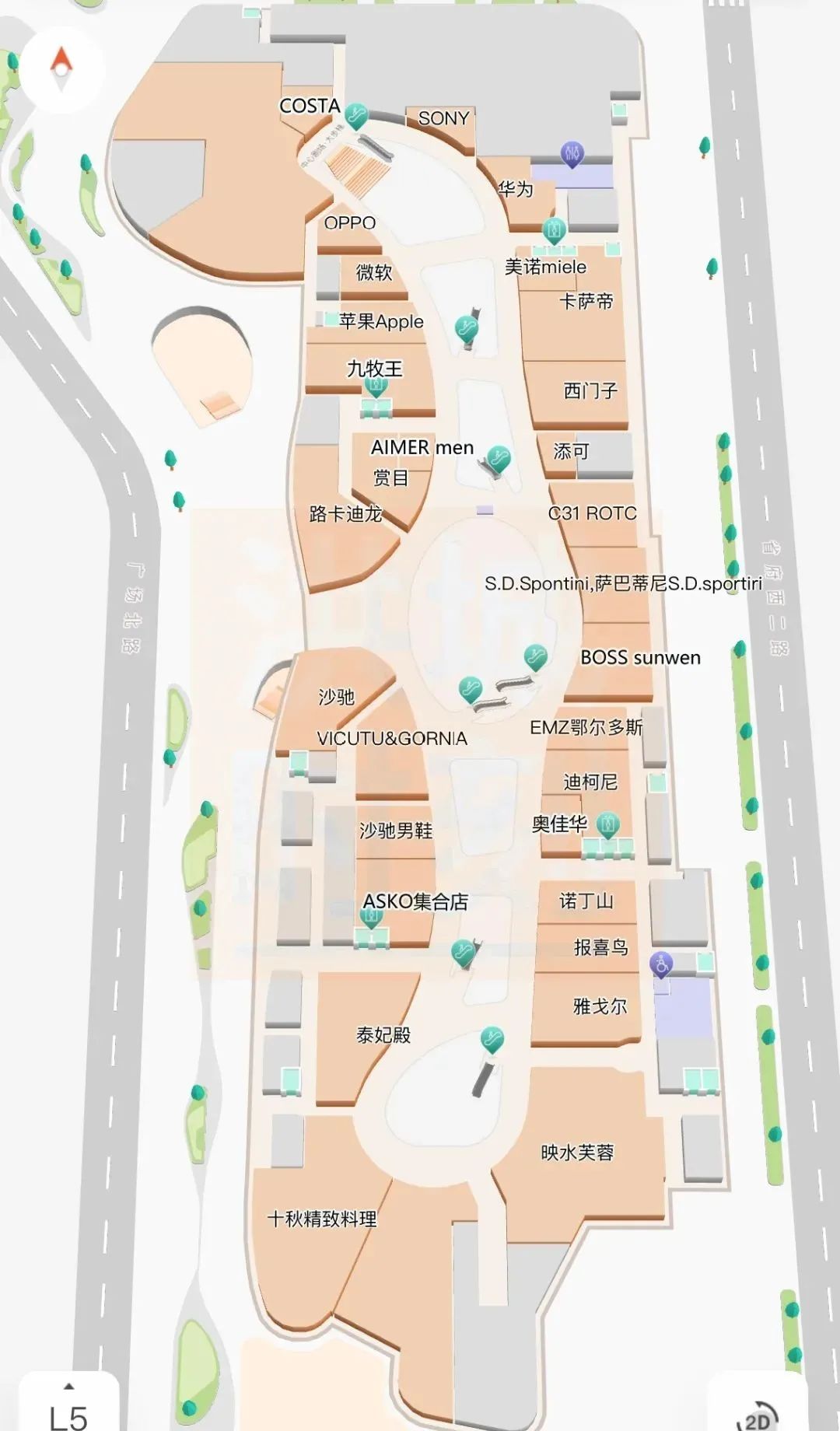Tap the compass north indicator
The height and width of the screenshot is (1431, 840).
coord(62,66)
